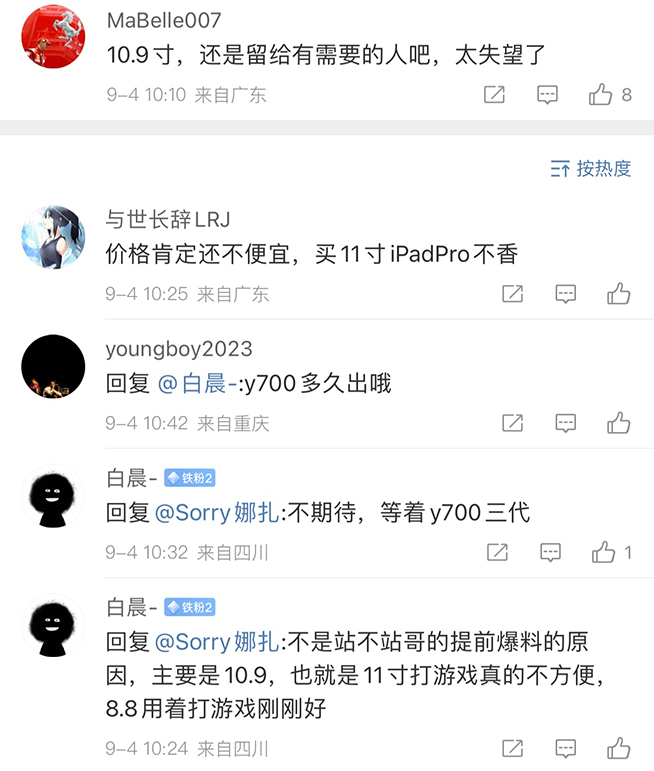The image size is (654, 771).
Task: Repost MaBelle007's comment
Action: pyautogui.click(x=494, y=95)
